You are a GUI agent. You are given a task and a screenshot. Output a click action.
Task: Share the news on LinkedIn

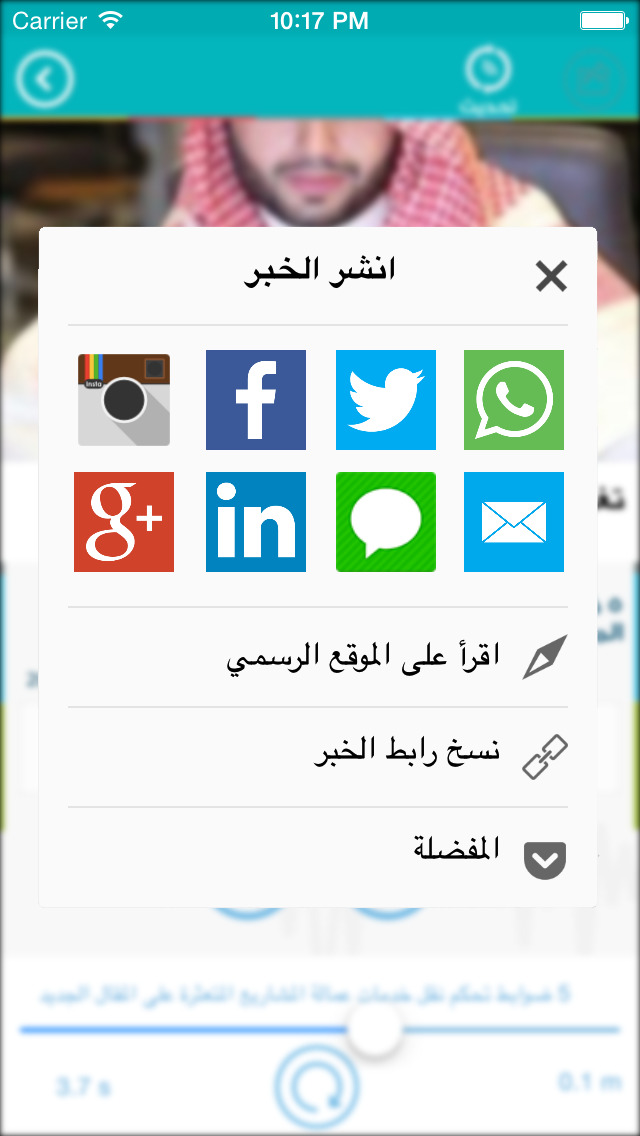[x=256, y=522]
